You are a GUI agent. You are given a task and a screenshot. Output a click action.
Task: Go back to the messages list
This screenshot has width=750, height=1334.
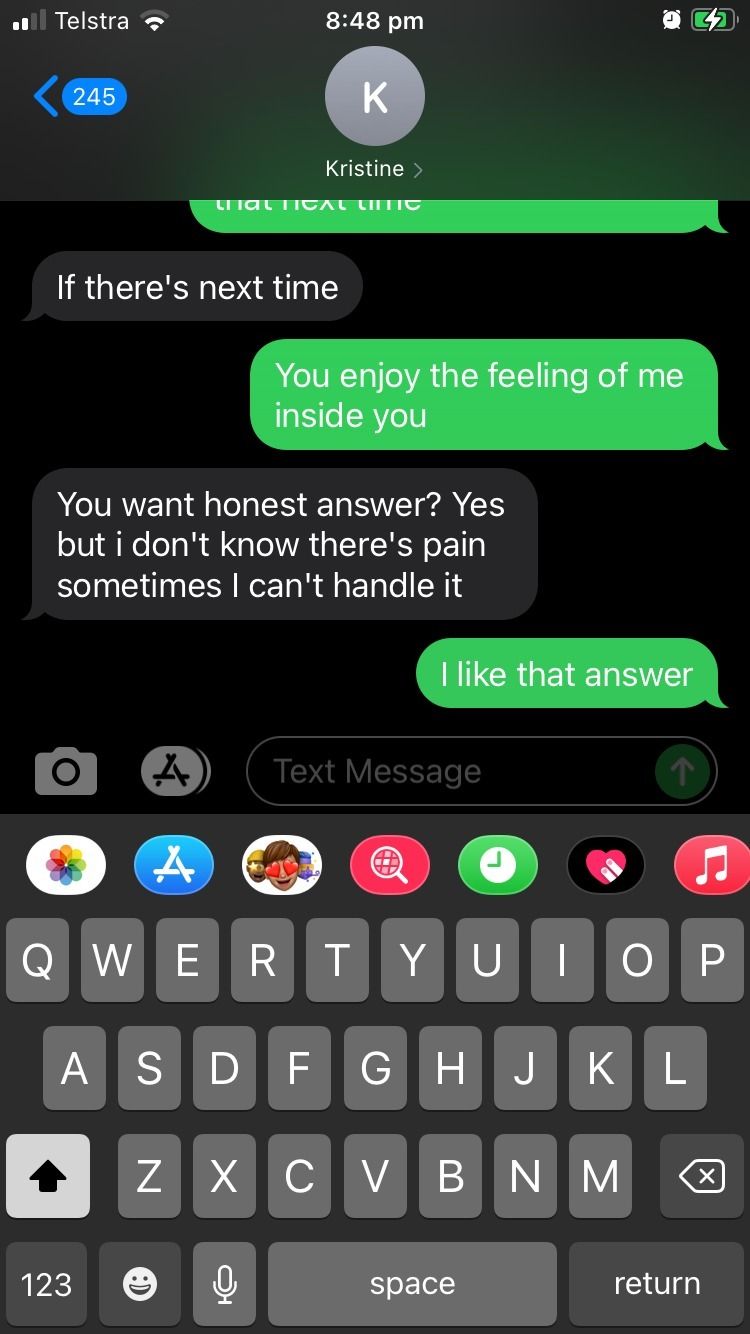click(x=80, y=96)
